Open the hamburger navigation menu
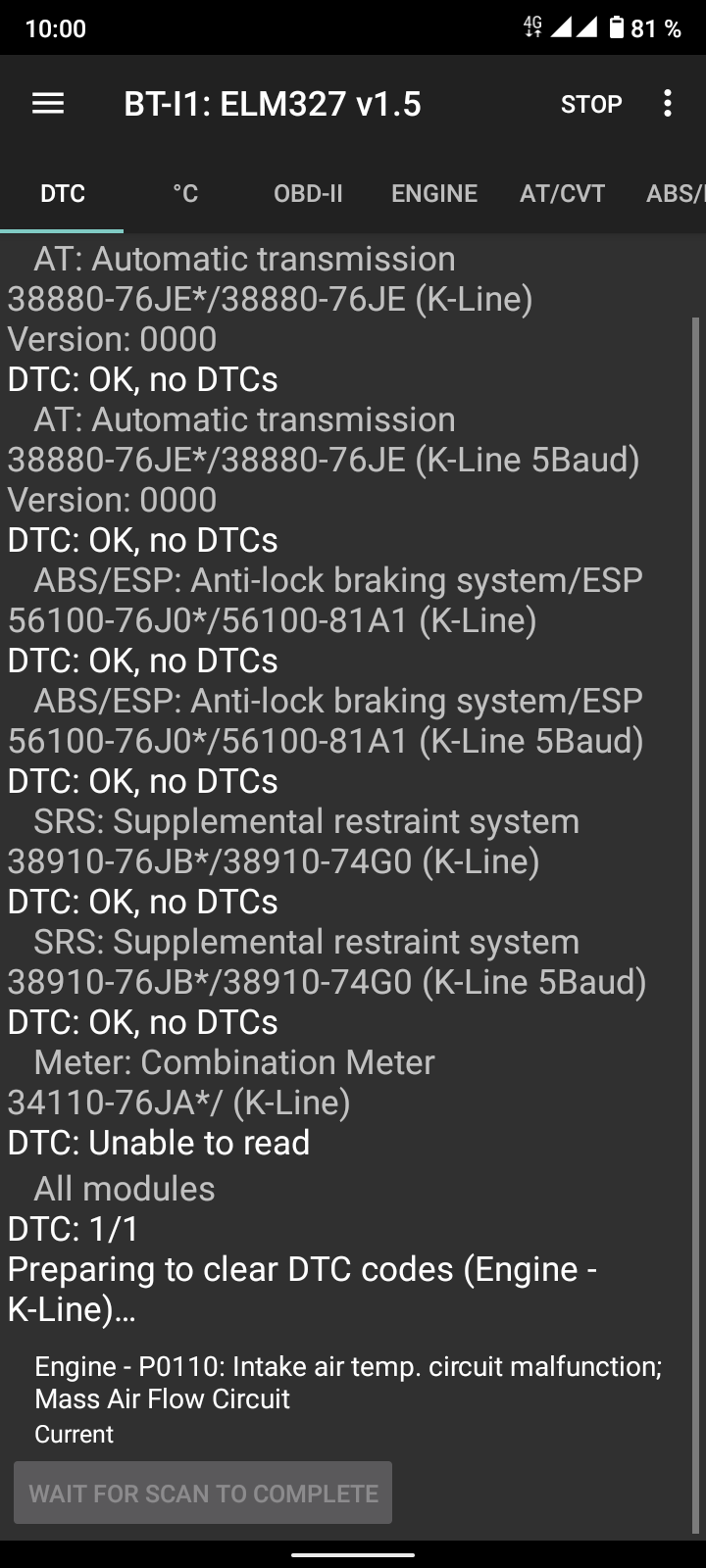 [48, 104]
